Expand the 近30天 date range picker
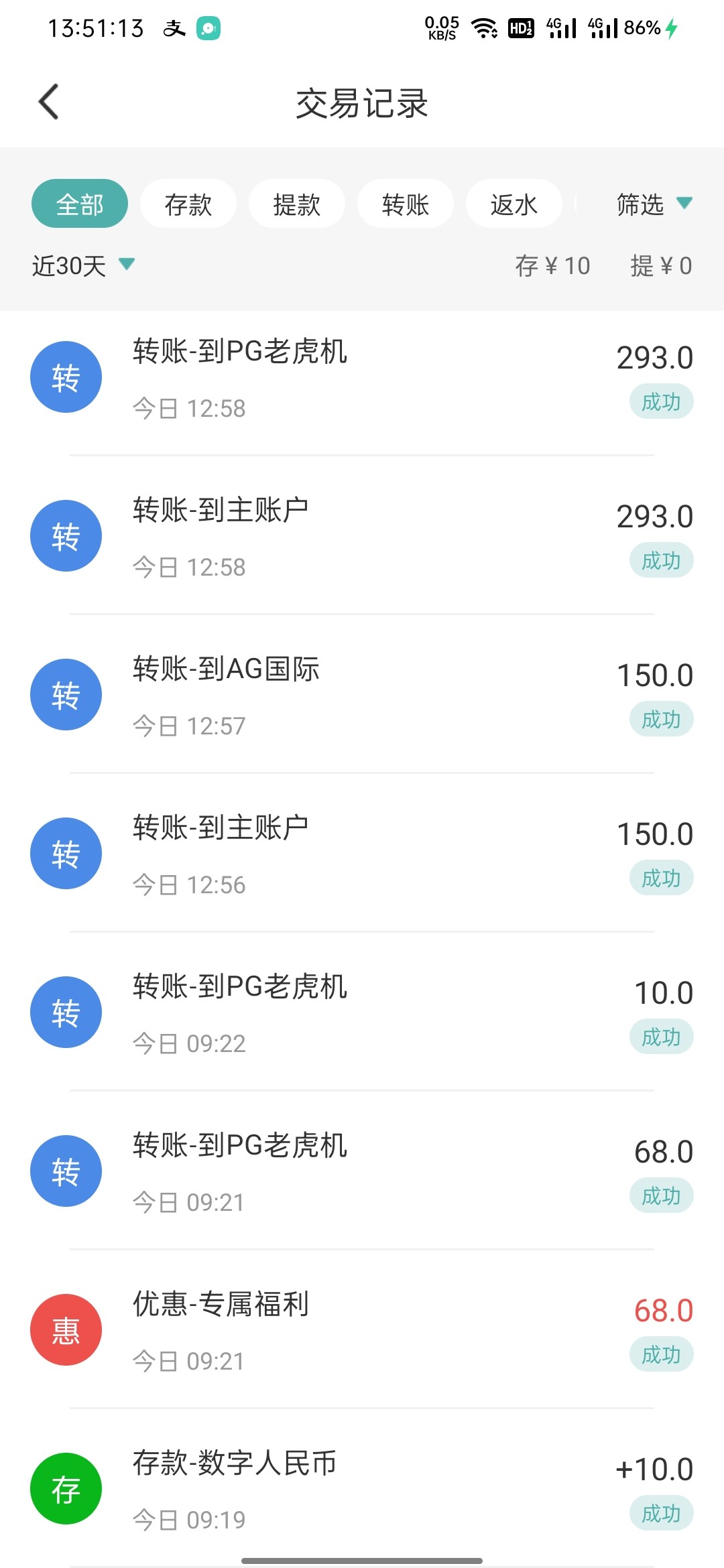 click(83, 265)
